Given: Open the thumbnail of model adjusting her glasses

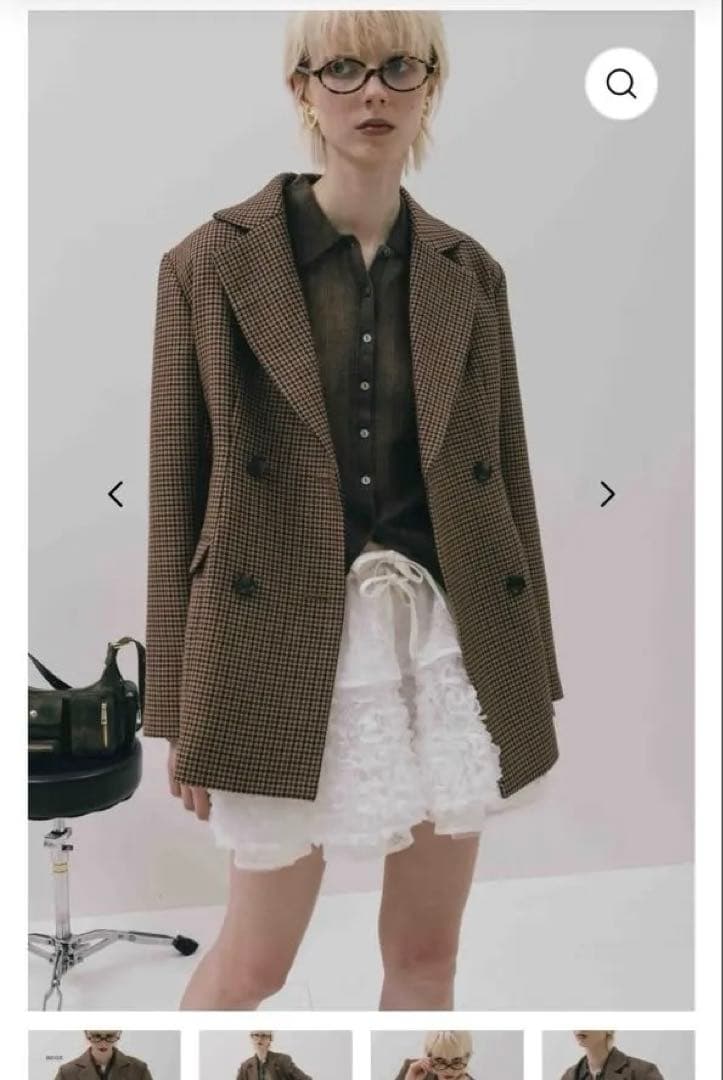Looking at the screenshot, I should point(447,1055).
